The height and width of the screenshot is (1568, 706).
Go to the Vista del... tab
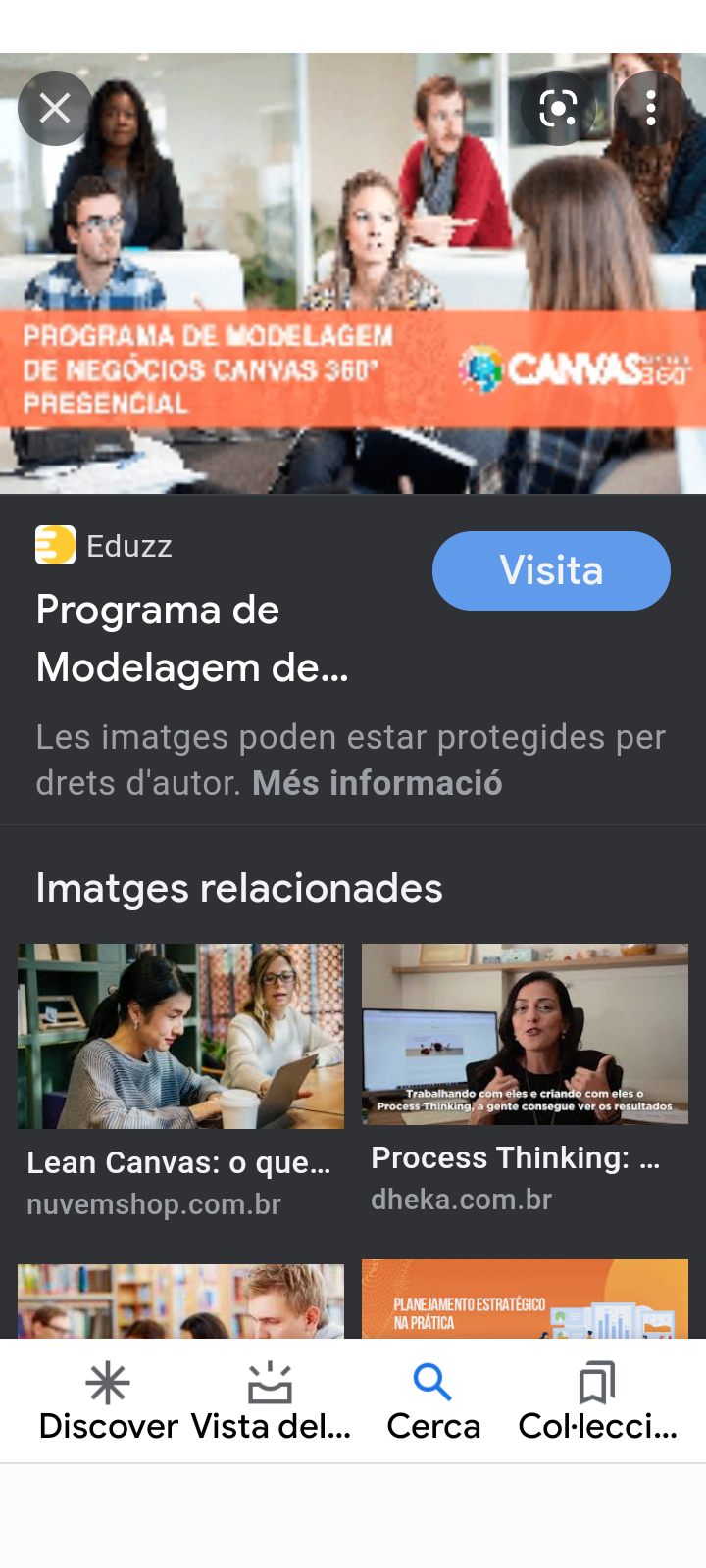pyautogui.click(x=271, y=1403)
